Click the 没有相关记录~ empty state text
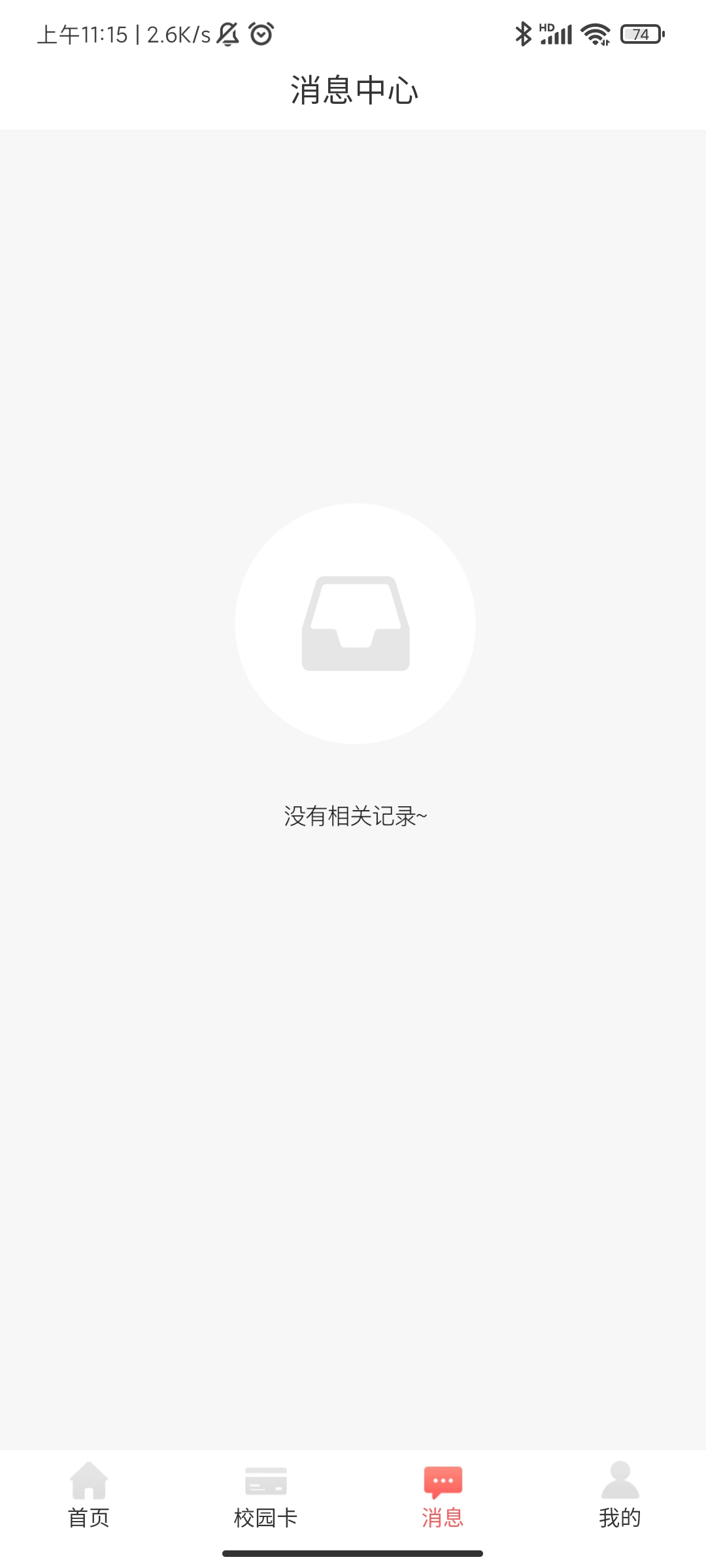This screenshot has width=706, height=1568. (355, 815)
